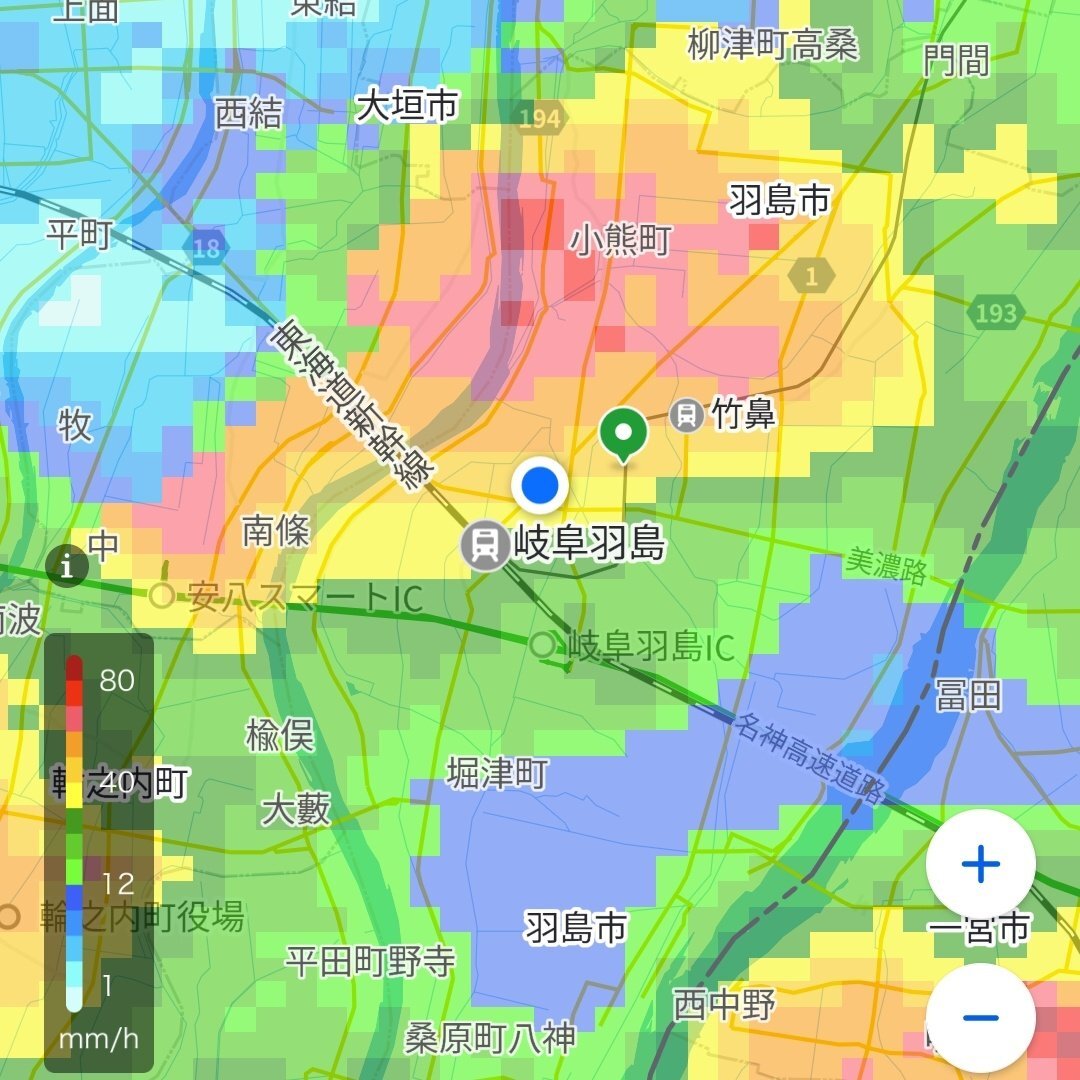Open the map info icon
1080x1080 pixels.
67,568
